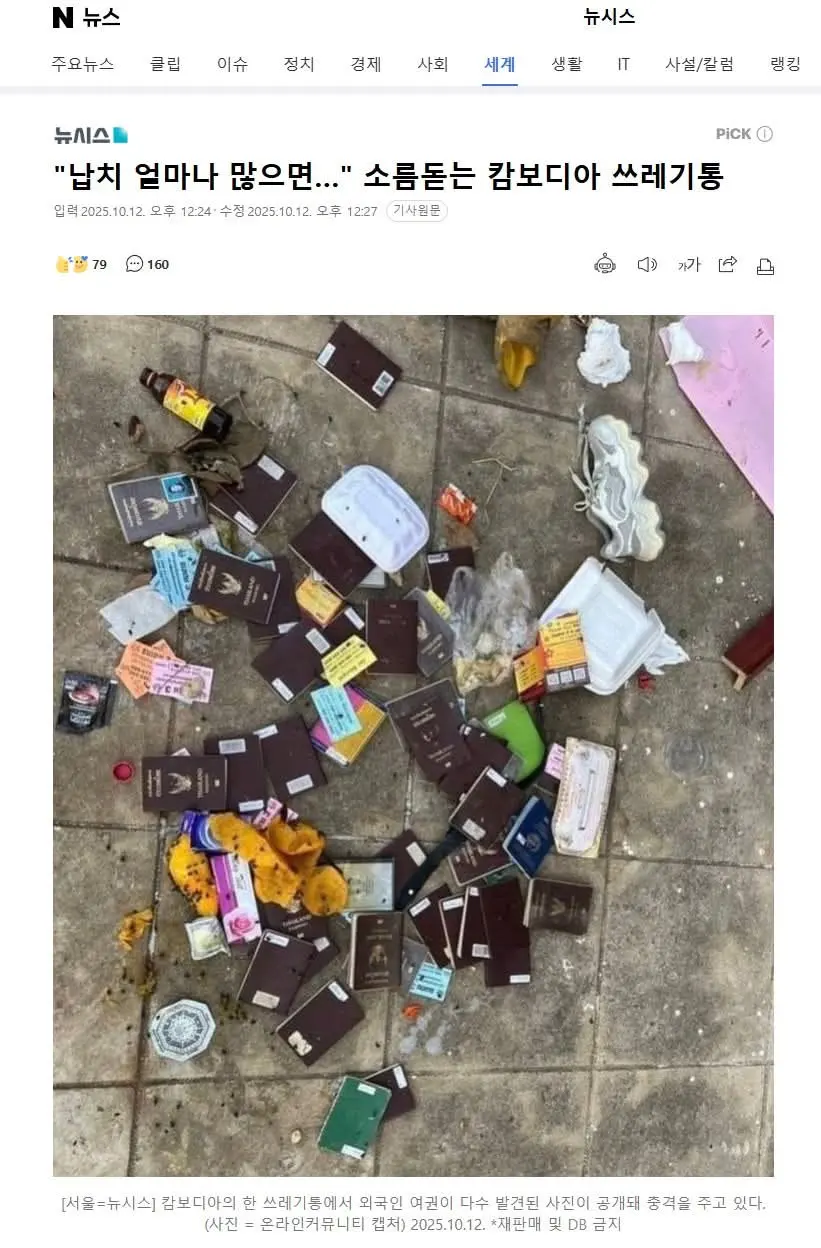Go to the 사회 tab
This screenshot has width=821, height=1248.
click(x=433, y=64)
